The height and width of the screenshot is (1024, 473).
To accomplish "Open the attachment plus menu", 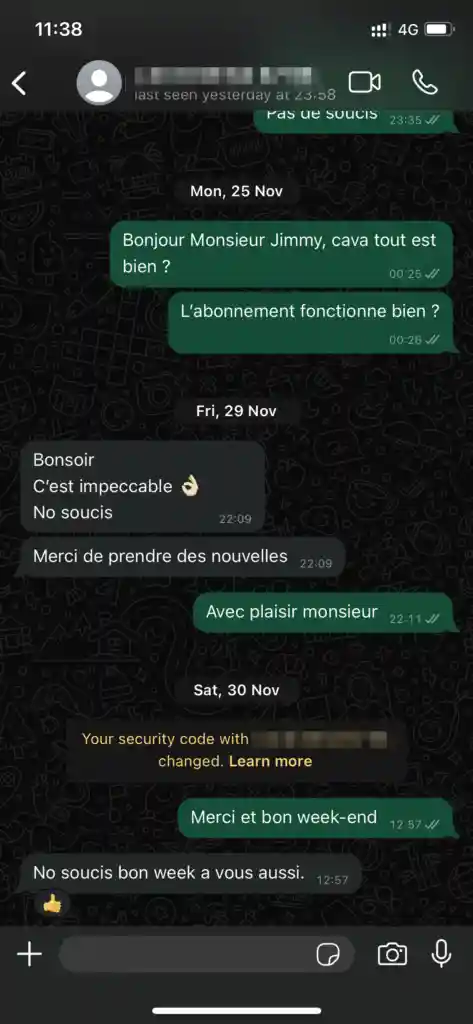I will (29, 954).
